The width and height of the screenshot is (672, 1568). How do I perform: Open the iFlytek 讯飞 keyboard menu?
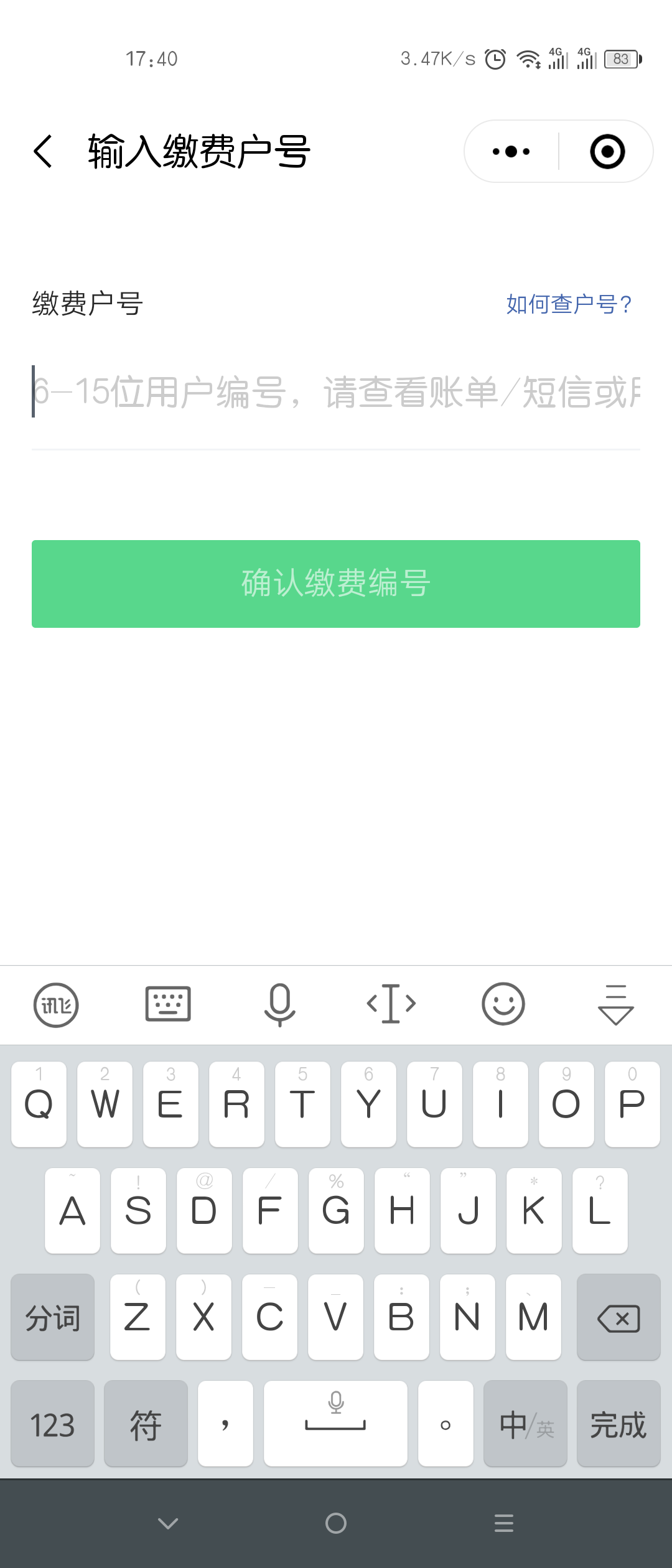56,1004
